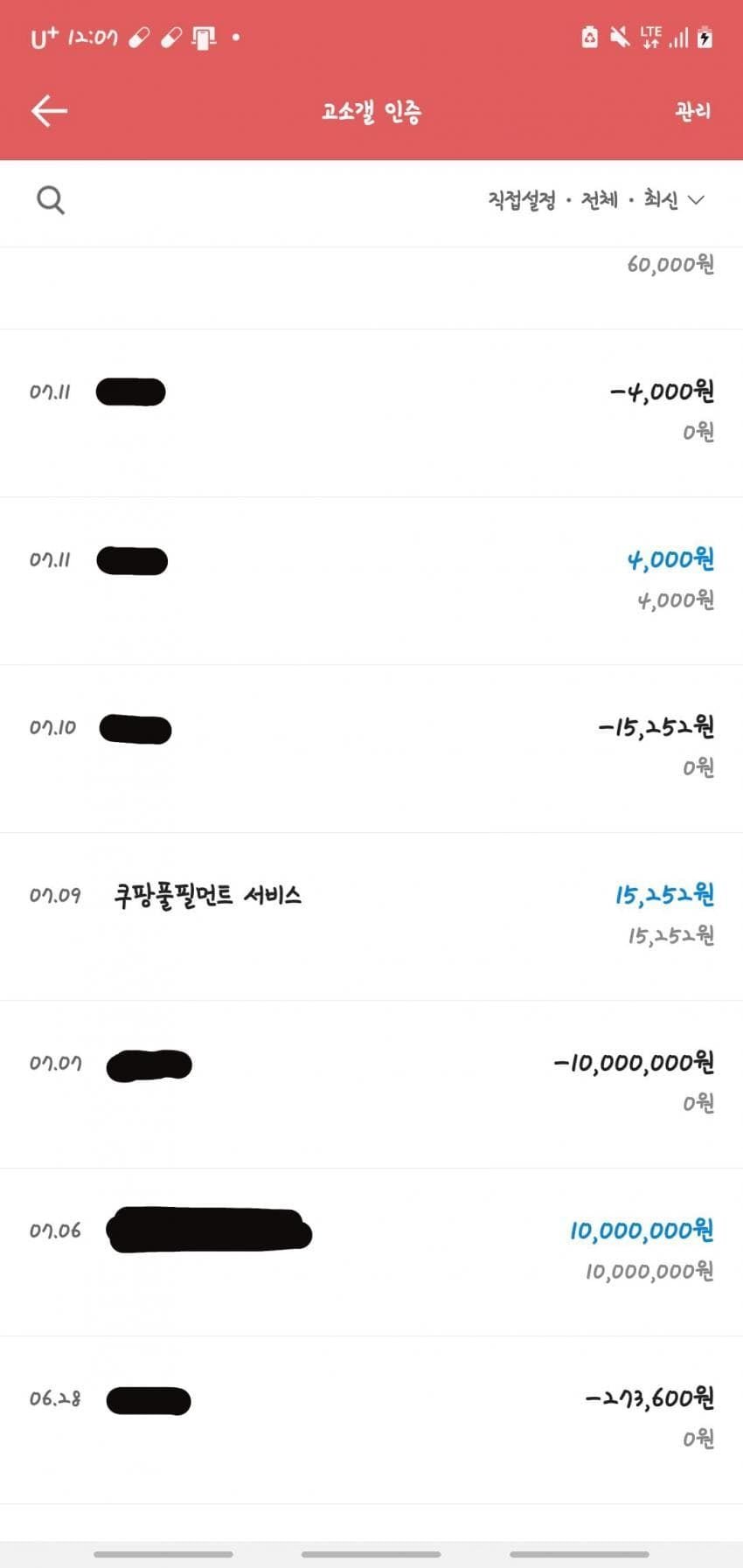View the 07.11 withdrawal of -4,000원
Screen dimensions: 743x1568
[x=371, y=412]
